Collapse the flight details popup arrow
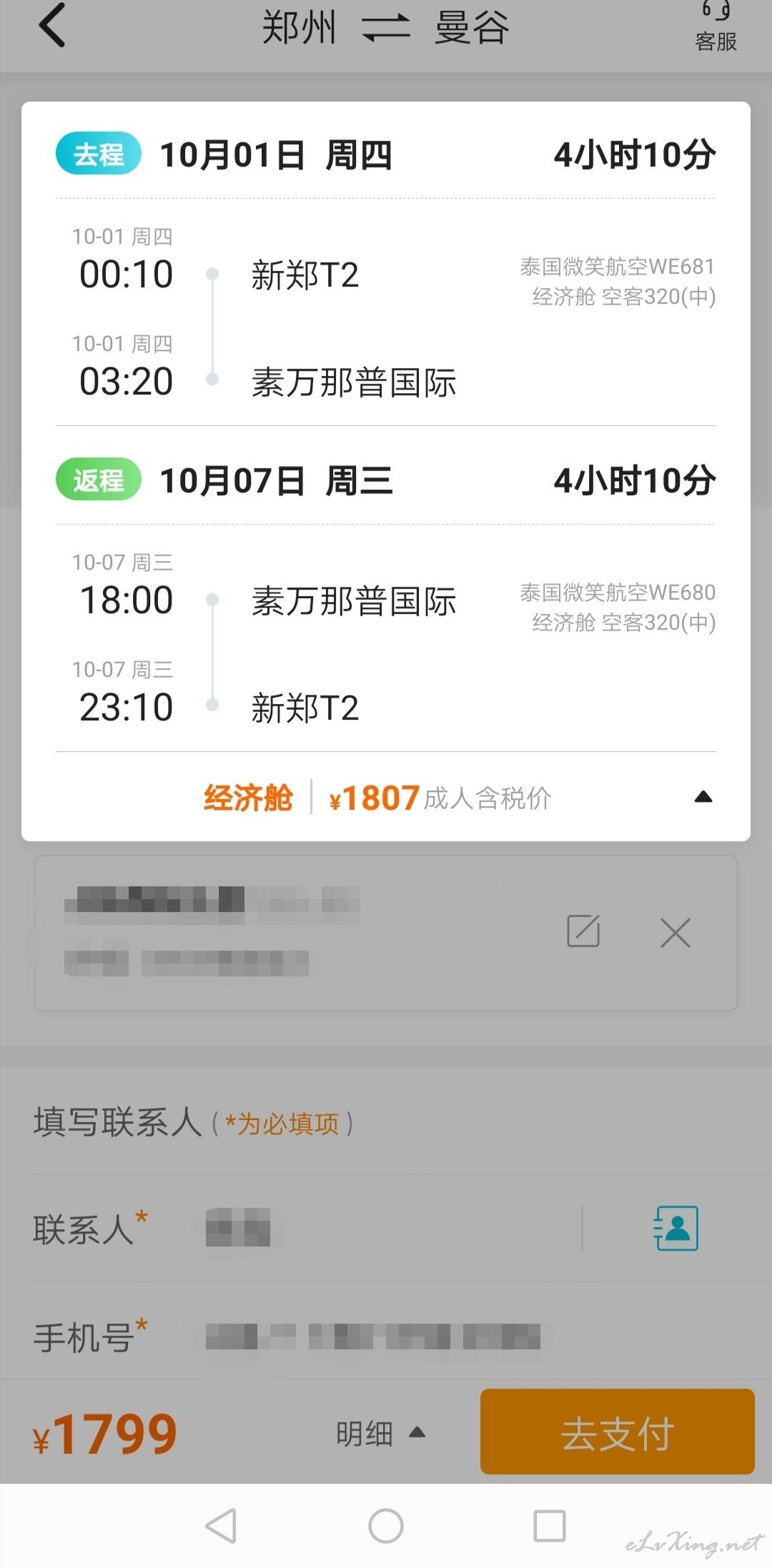The height and width of the screenshot is (1568, 772). click(703, 797)
